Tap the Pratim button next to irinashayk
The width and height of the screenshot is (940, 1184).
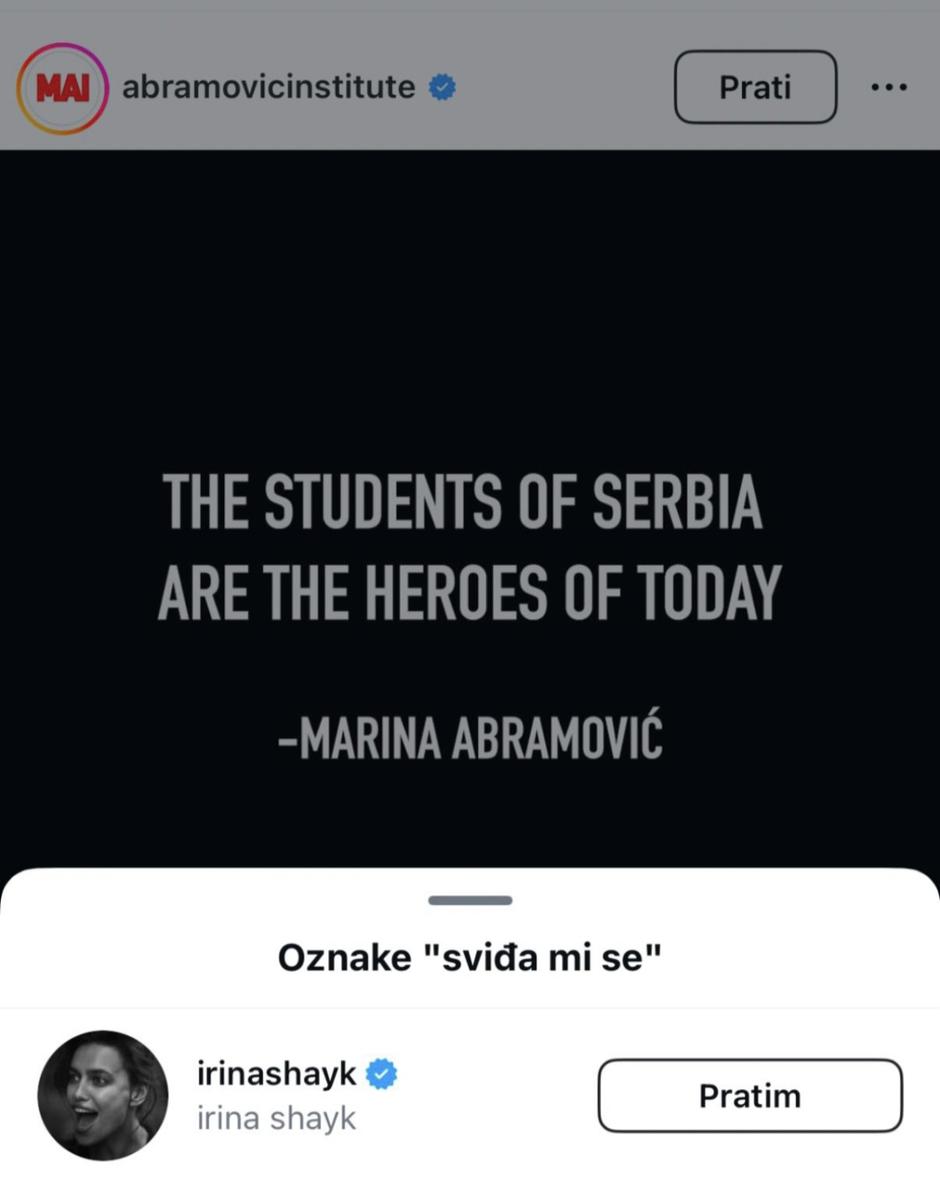pyautogui.click(x=750, y=1096)
